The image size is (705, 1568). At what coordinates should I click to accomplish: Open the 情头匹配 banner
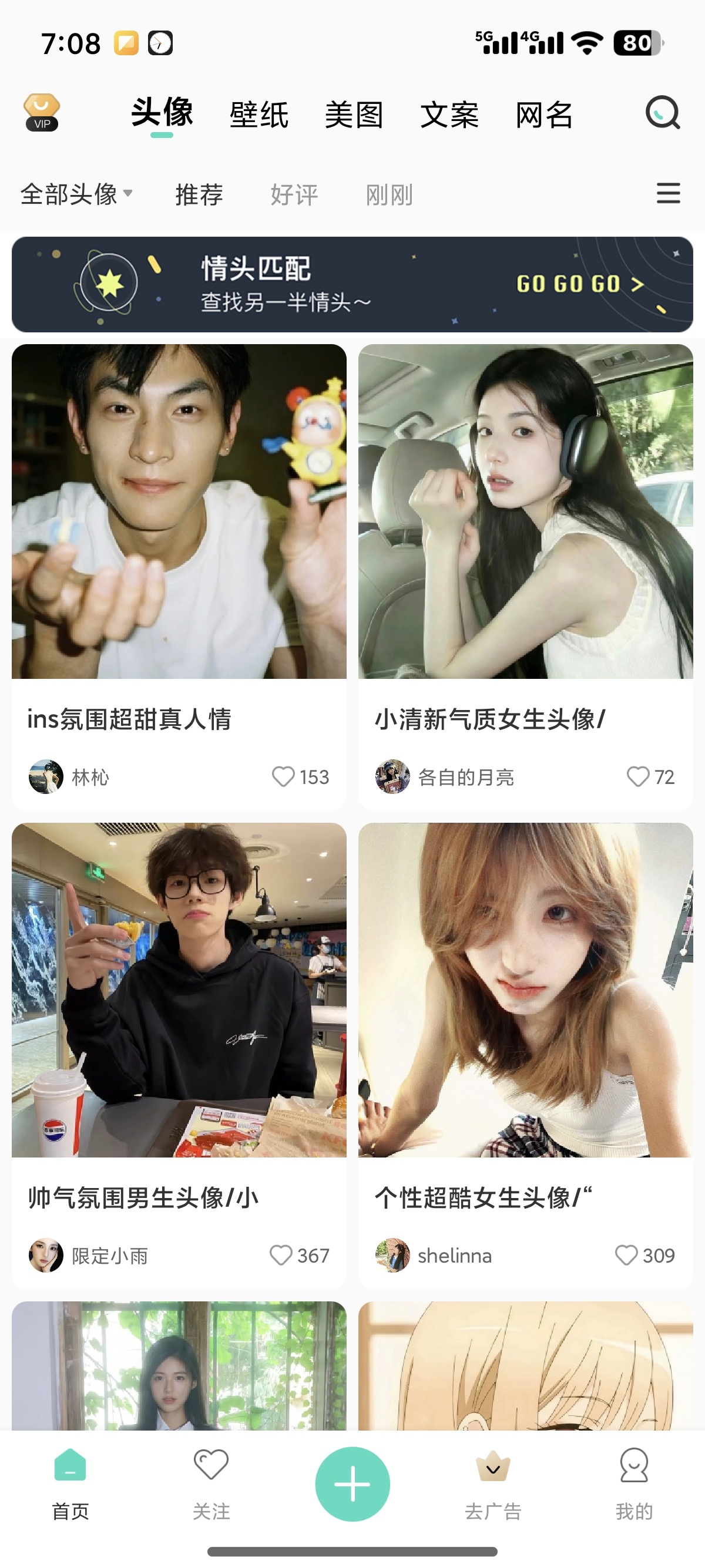coord(352,284)
